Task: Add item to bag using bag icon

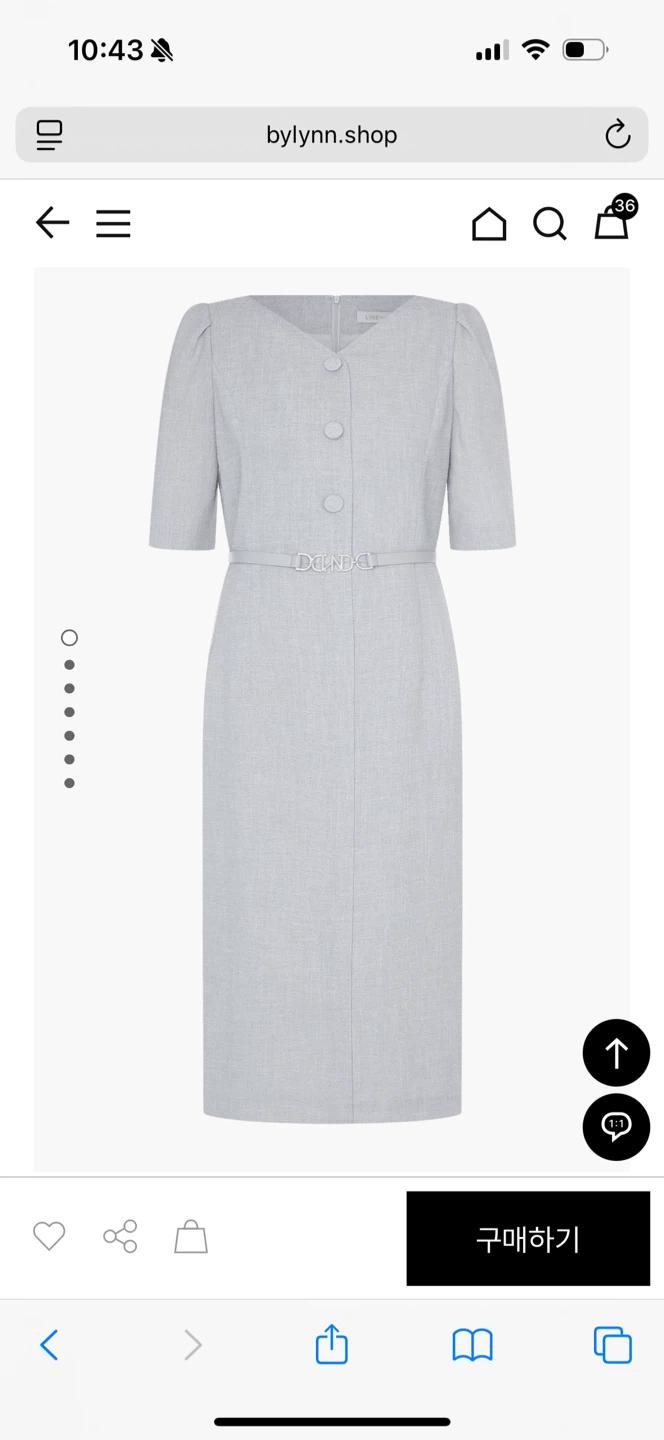Action: 191,1237
